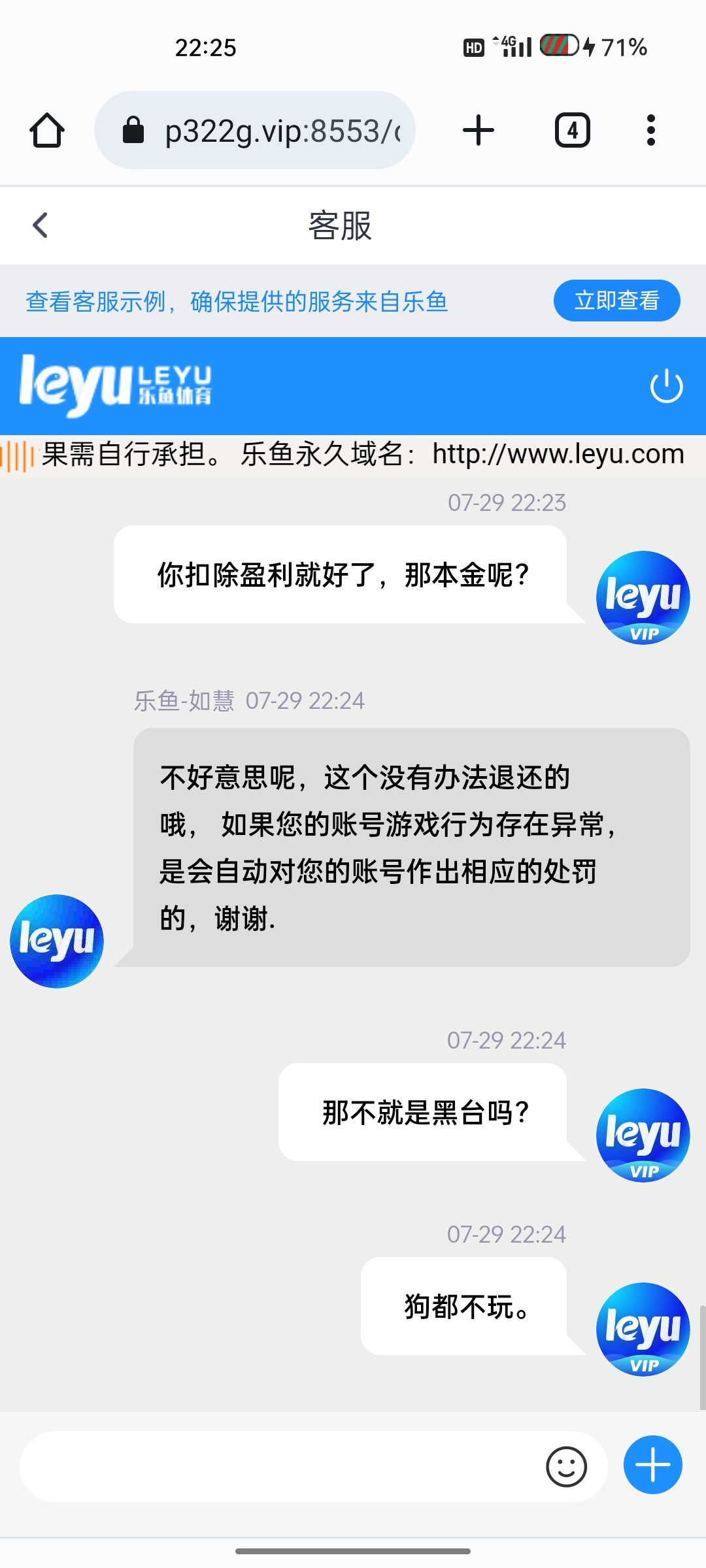Tap the back chevron beside 客服 title

[41, 225]
